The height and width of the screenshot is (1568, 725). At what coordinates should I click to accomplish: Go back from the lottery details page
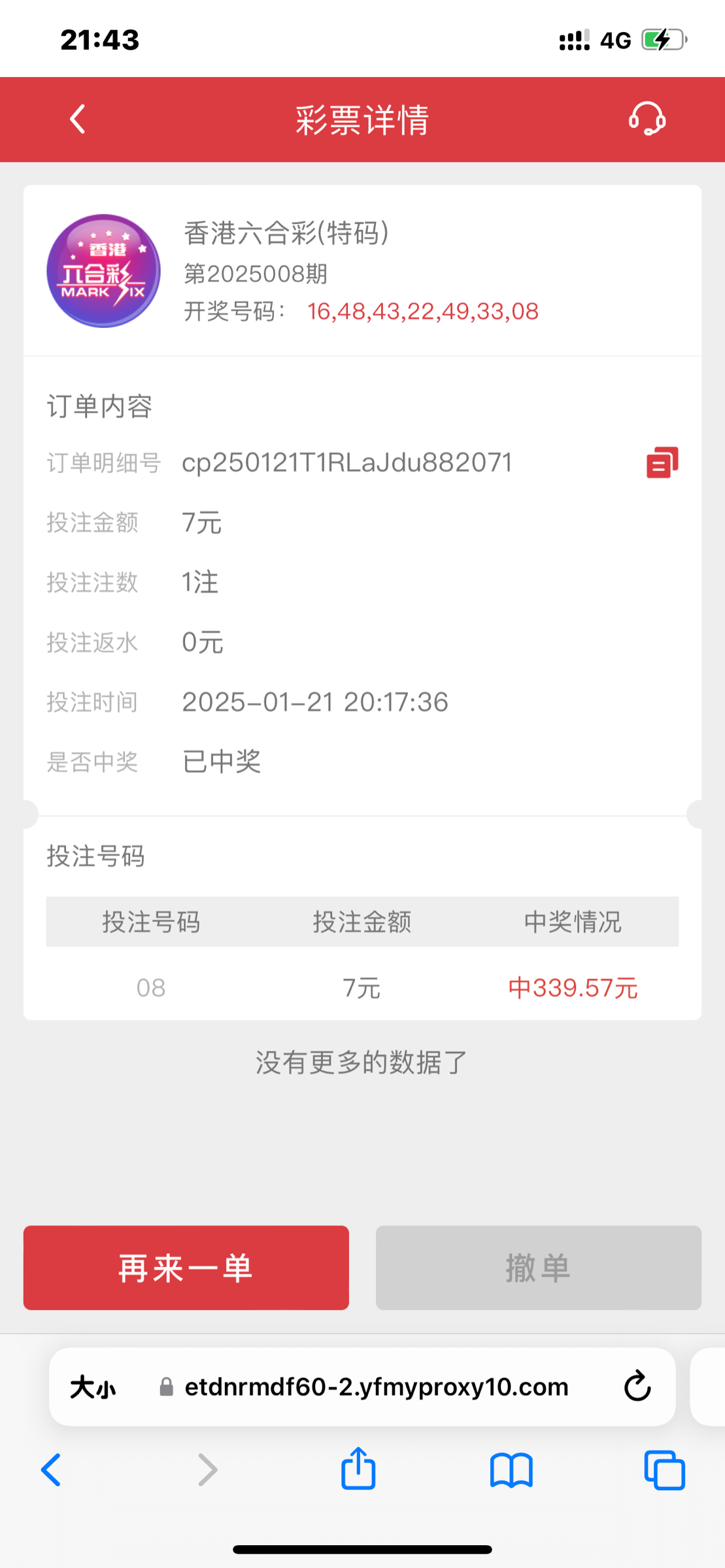[x=78, y=120]
